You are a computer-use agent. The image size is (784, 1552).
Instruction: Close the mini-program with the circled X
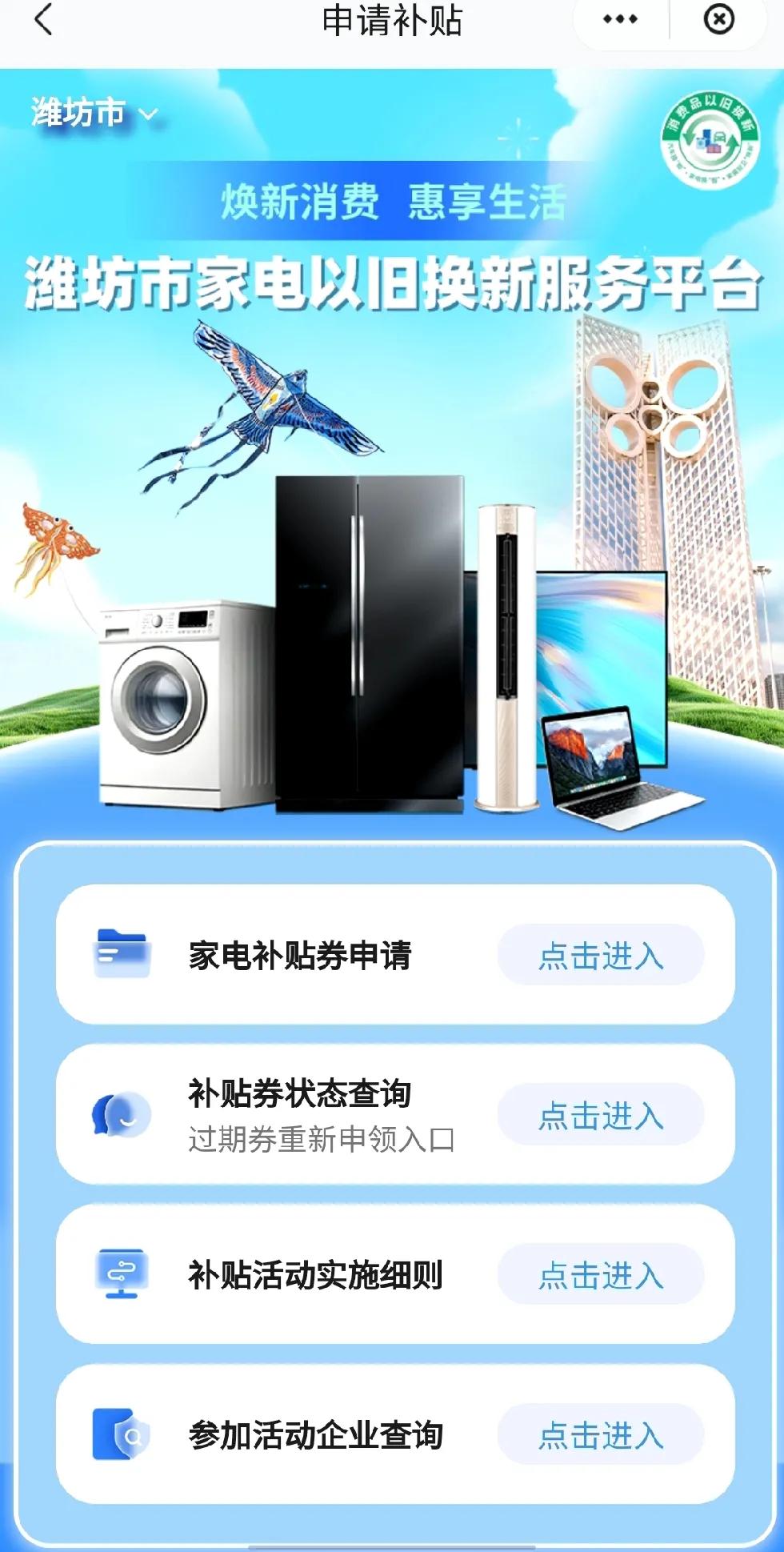click(x=719, y=20)
